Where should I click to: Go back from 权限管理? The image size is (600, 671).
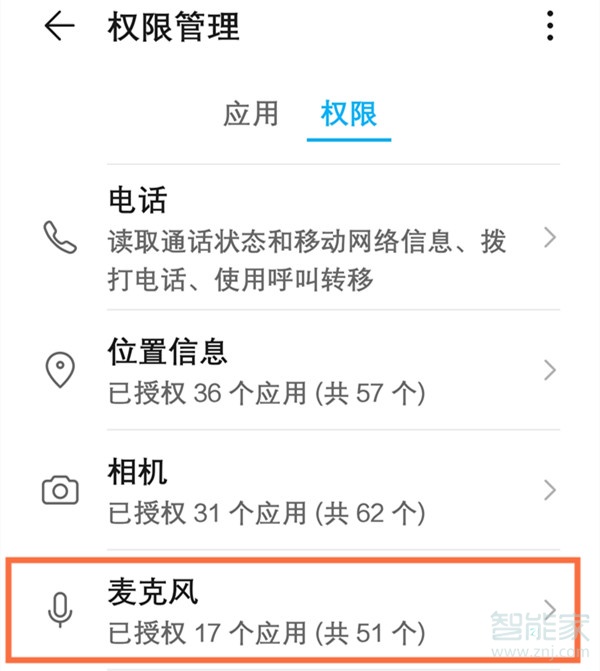(59, 27)
